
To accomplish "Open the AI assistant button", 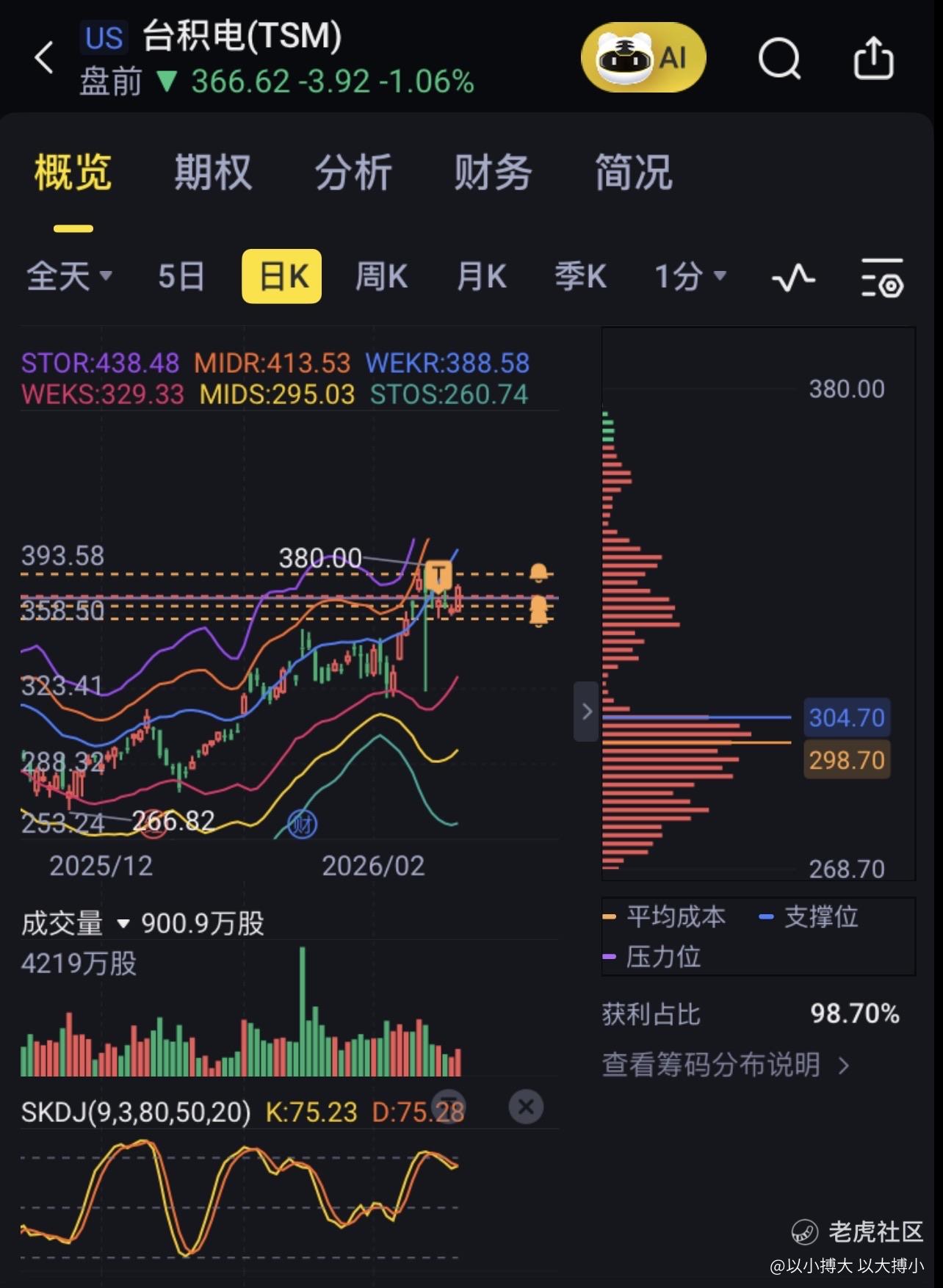I will [x=643, y=57].
